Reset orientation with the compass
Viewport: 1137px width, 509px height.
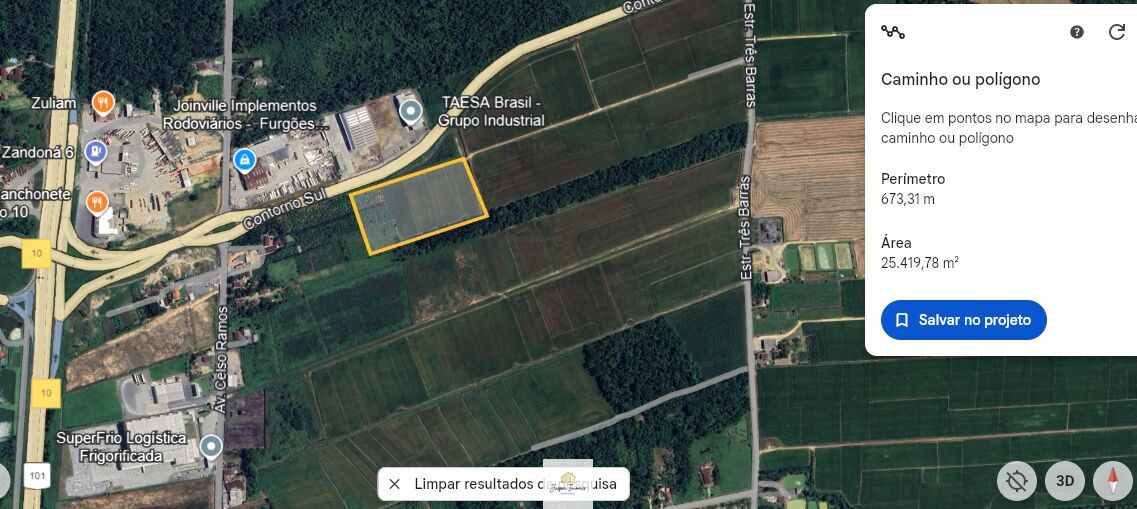pyautogui.click(x=1113, y=481)
